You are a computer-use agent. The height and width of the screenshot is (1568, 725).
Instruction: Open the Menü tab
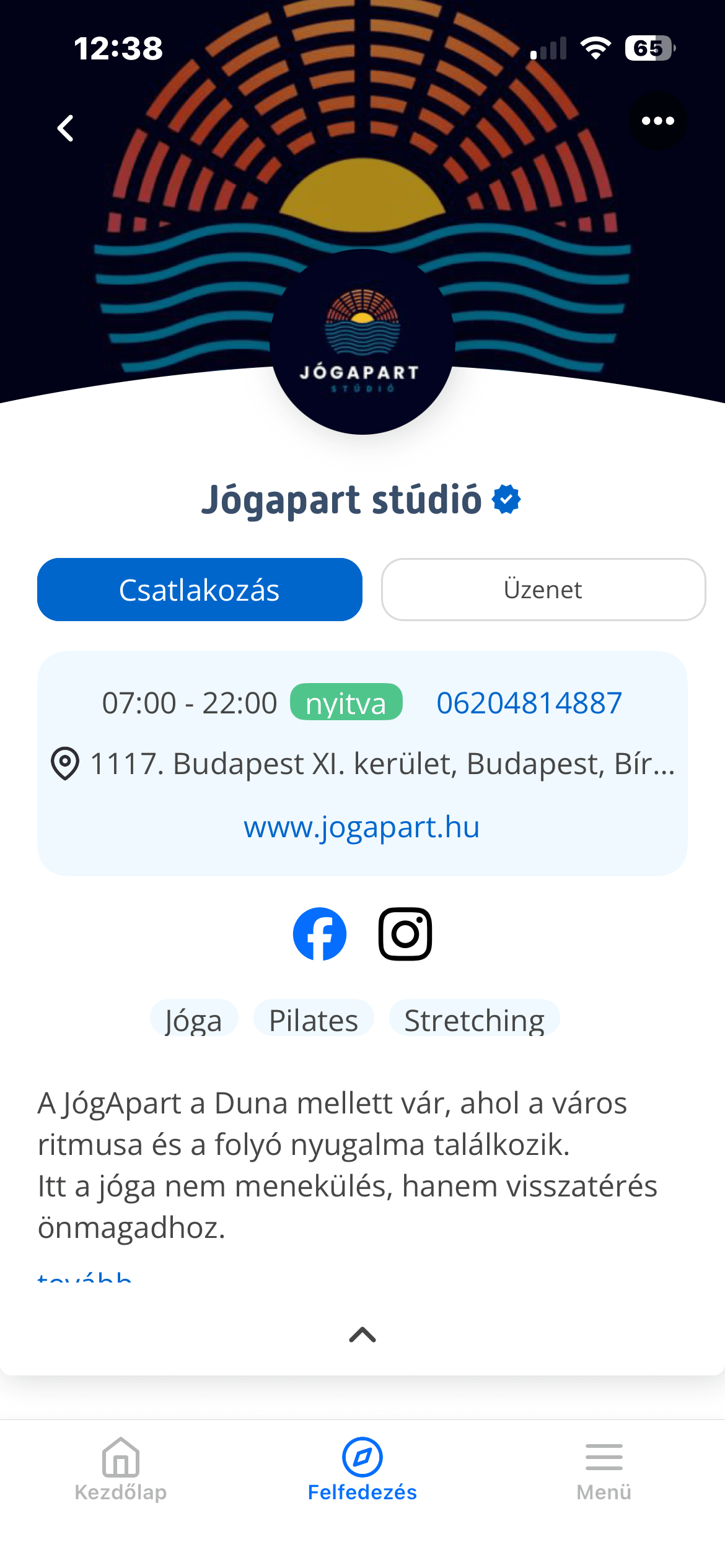coord(604,1469)
